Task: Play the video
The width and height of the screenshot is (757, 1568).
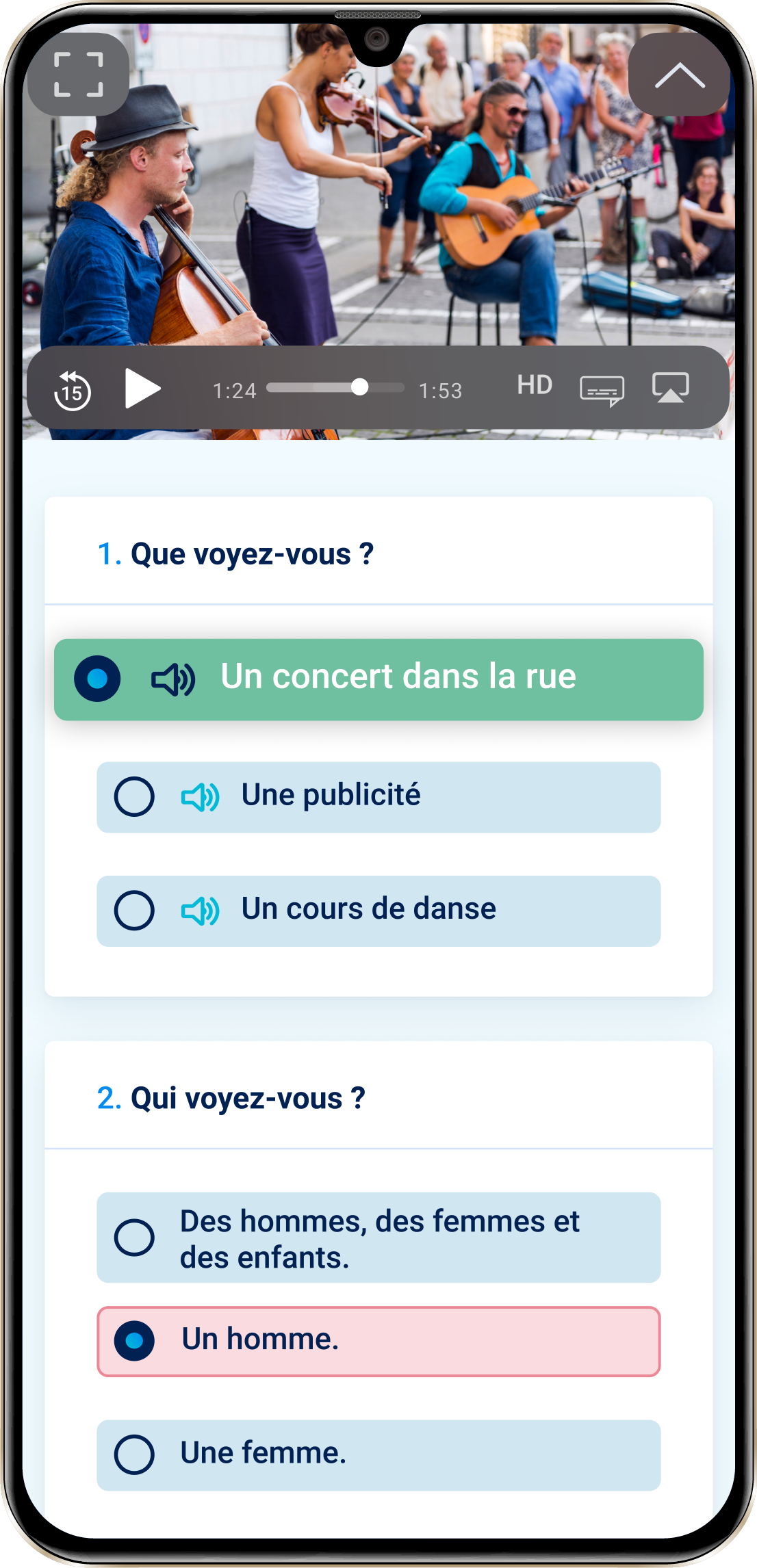Action: (x=142, y=389)
